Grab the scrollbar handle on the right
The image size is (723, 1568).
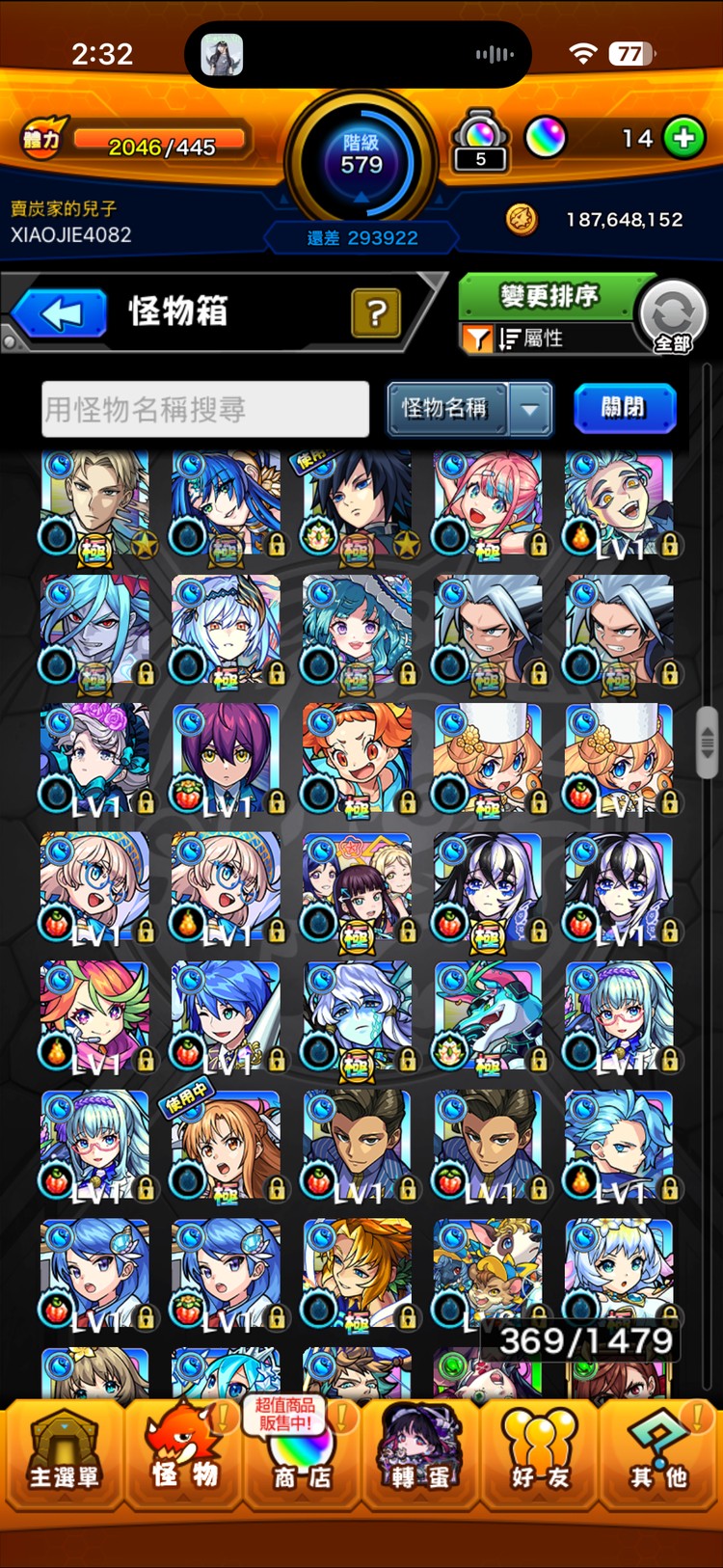coord(708,743)
